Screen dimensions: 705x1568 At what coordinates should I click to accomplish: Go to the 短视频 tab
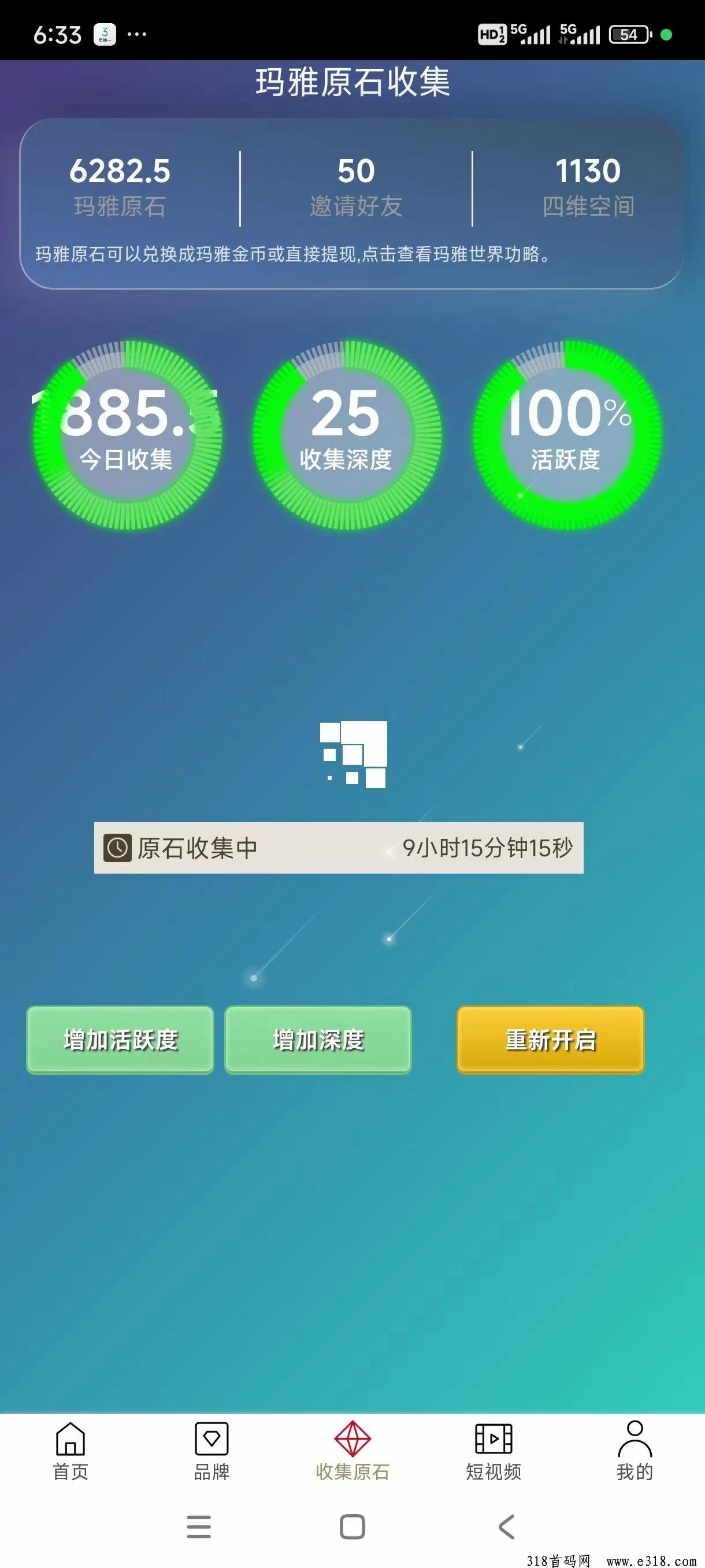point(493,1452)
